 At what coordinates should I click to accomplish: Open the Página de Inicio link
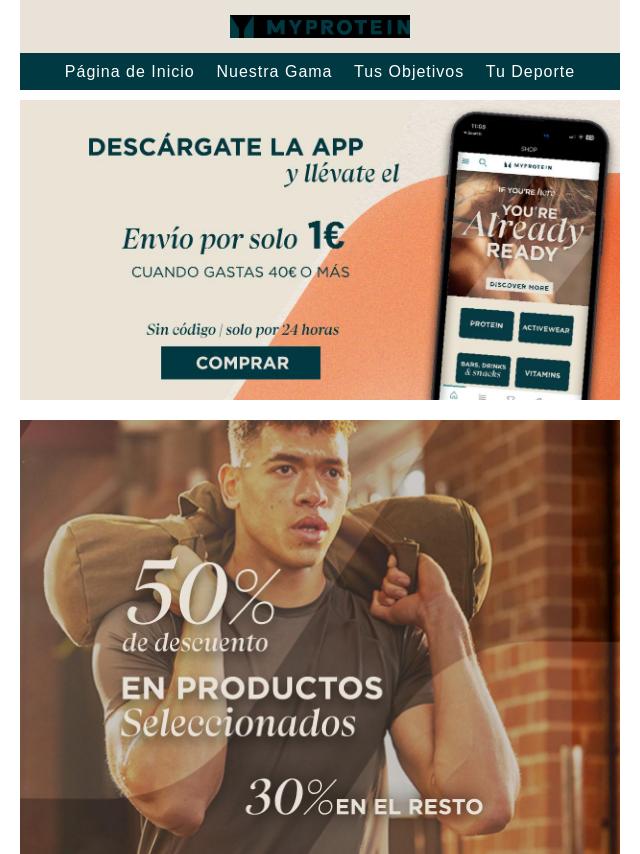[129, 72]
